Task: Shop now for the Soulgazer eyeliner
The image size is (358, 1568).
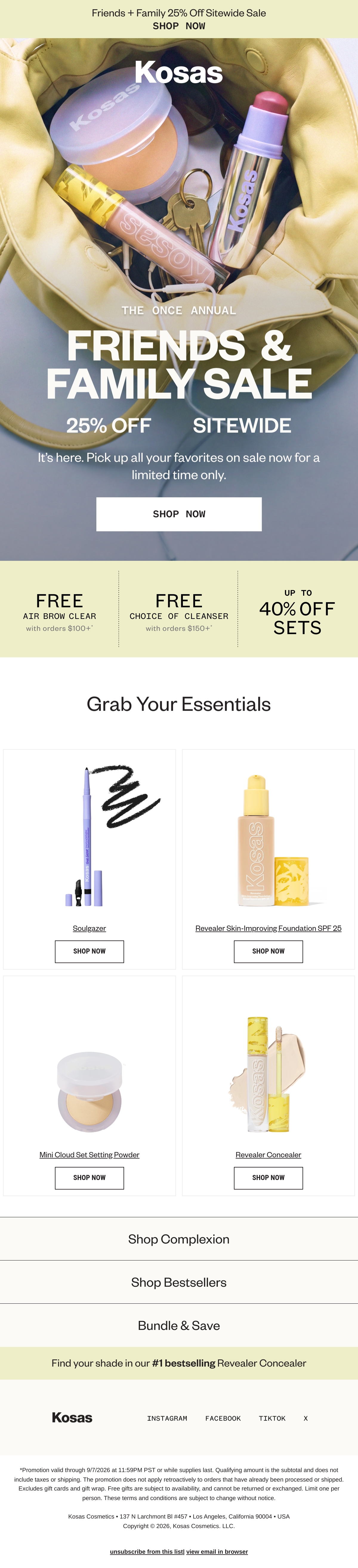Action: click(x=89, y=951)
